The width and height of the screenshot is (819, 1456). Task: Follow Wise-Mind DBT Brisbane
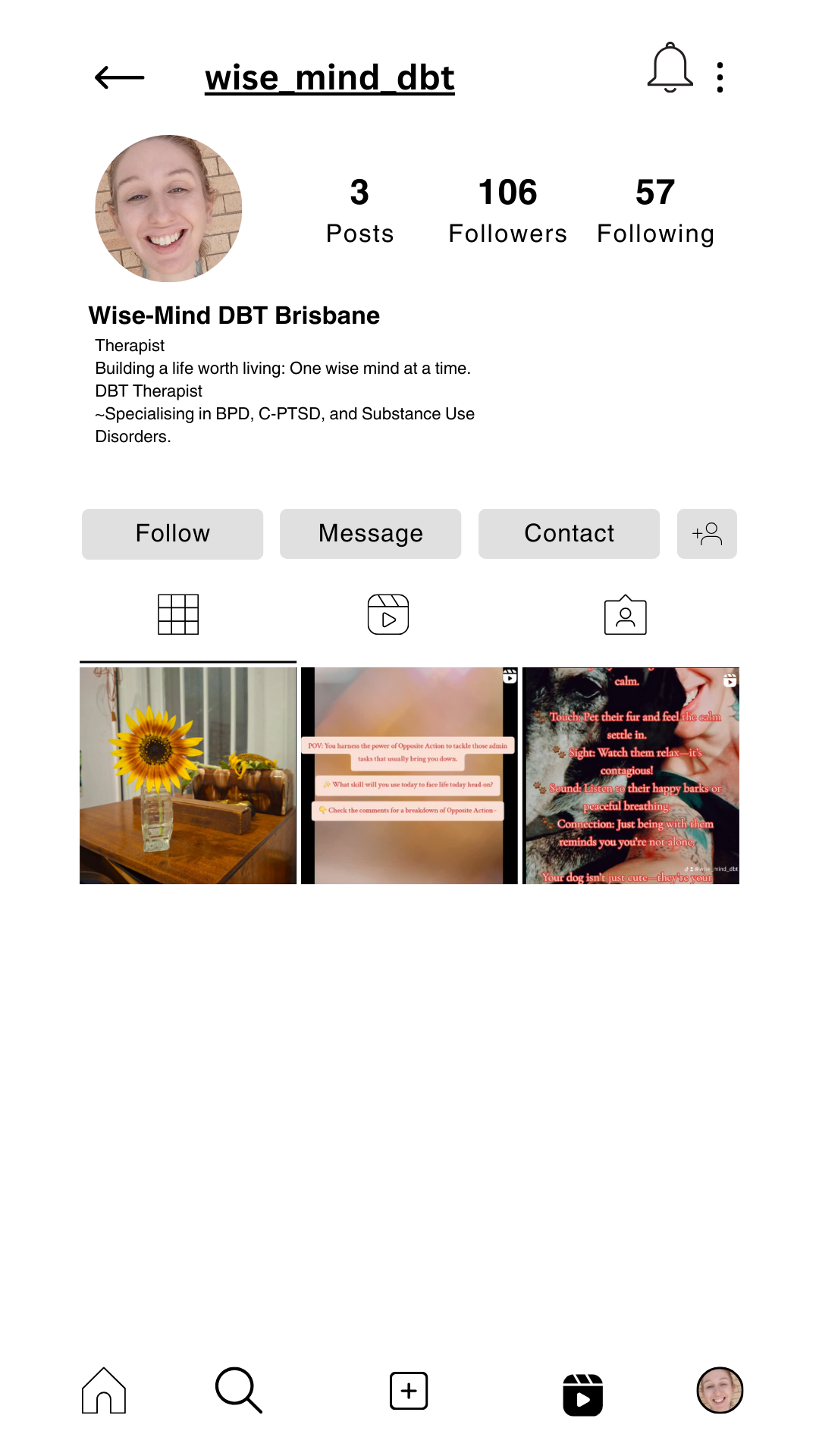(x=172, y=534)
